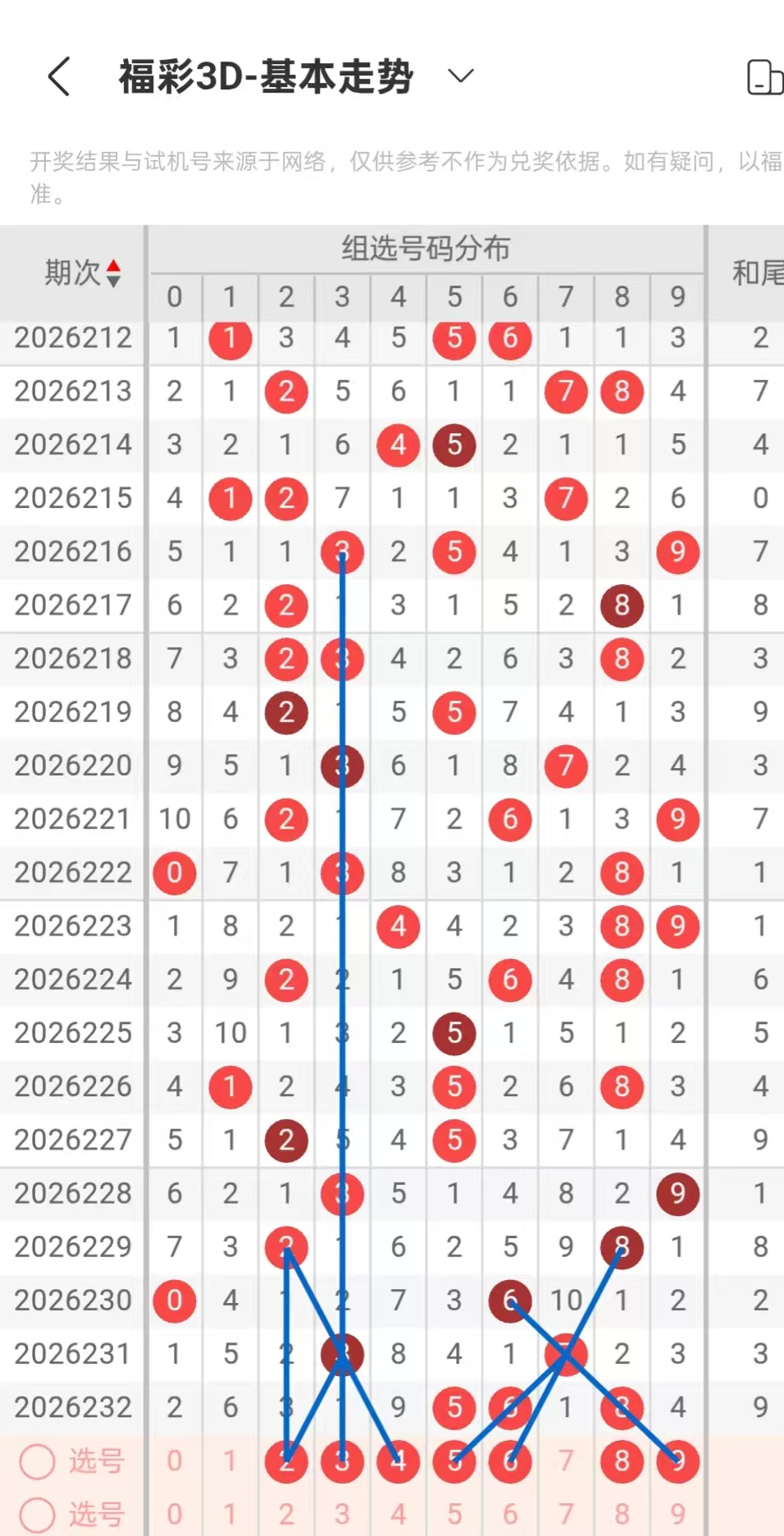Deselect number 8 in first 选号 row
This screenshot has width=784, height=1536.
pos(622,1461)
